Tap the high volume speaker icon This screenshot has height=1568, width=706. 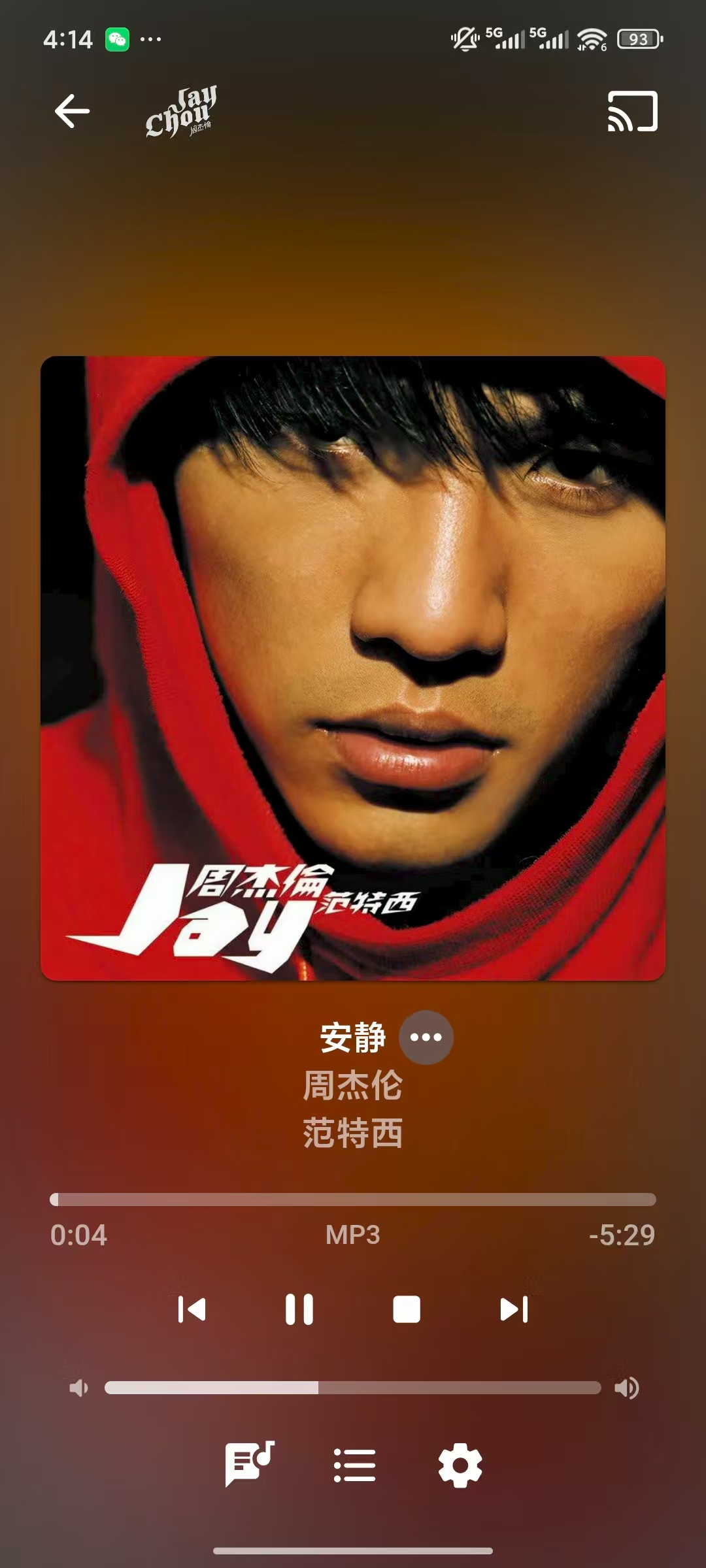pyautogui.click(x=626, y=1388)
